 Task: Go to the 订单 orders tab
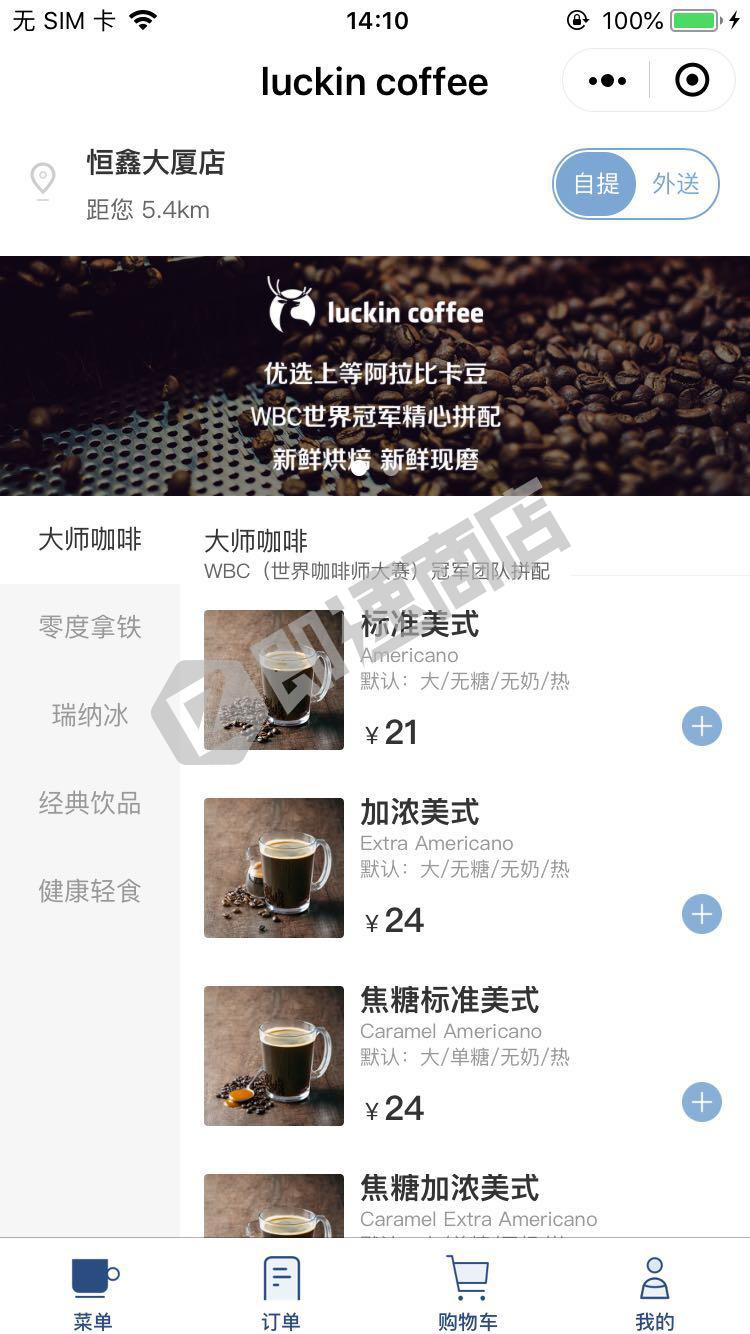tap(281, 1292)
